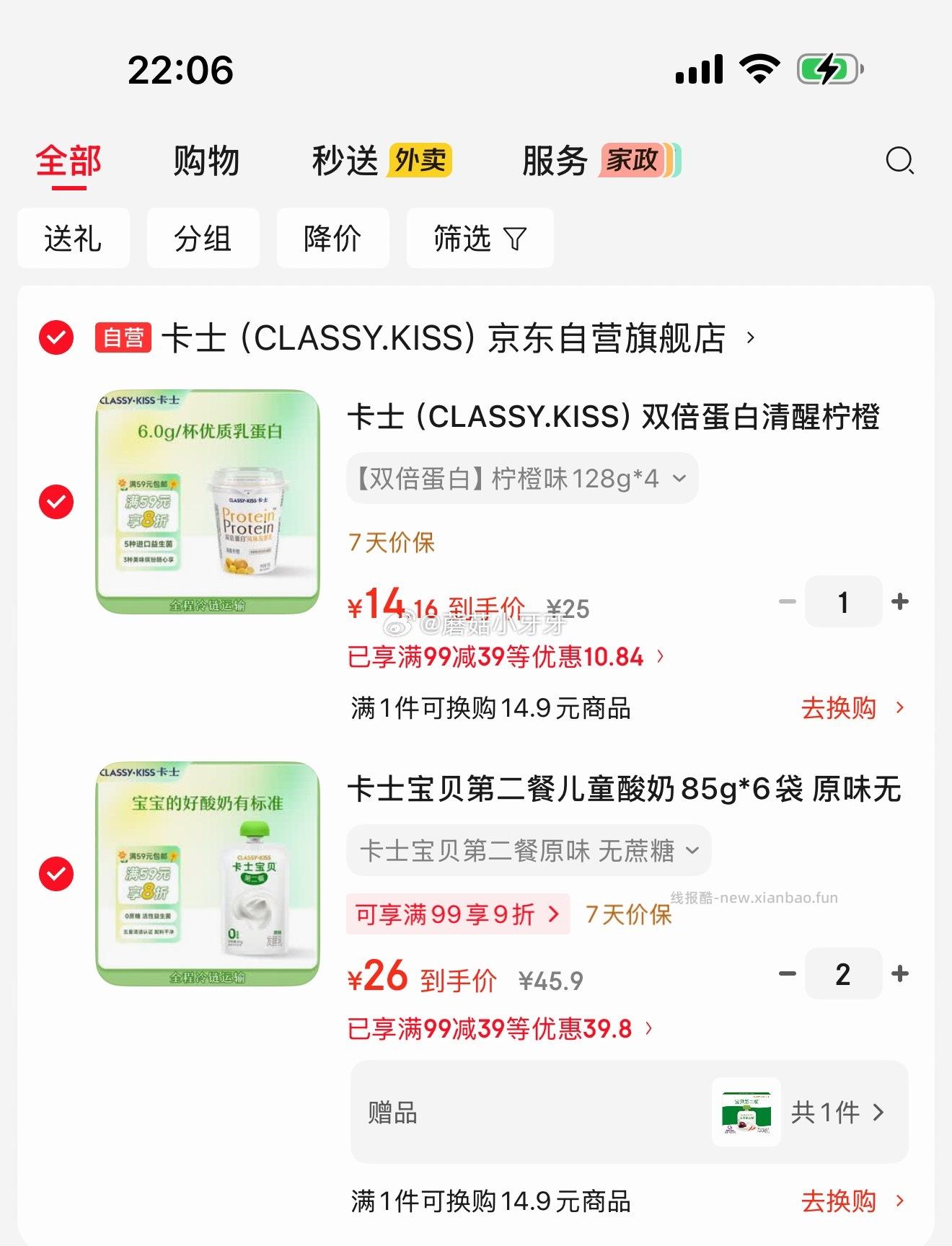This screenshot has width=952, height=1246.
Task: Uncheck the 卡士宝贝第二餐 yogurt item
Action: tap(55, 872)
